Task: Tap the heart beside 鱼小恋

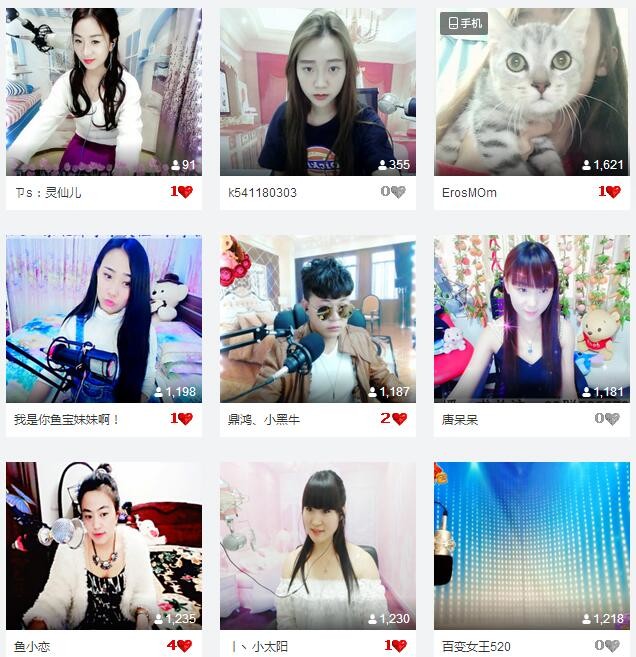Action: tap(184, 646)
